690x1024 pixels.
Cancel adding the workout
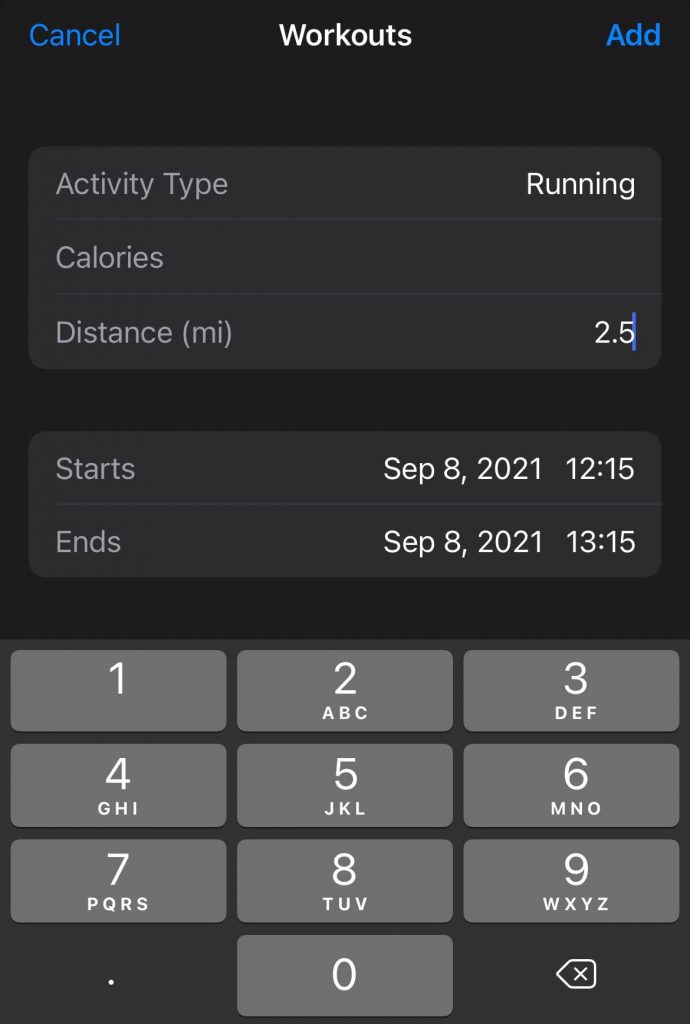75,36
